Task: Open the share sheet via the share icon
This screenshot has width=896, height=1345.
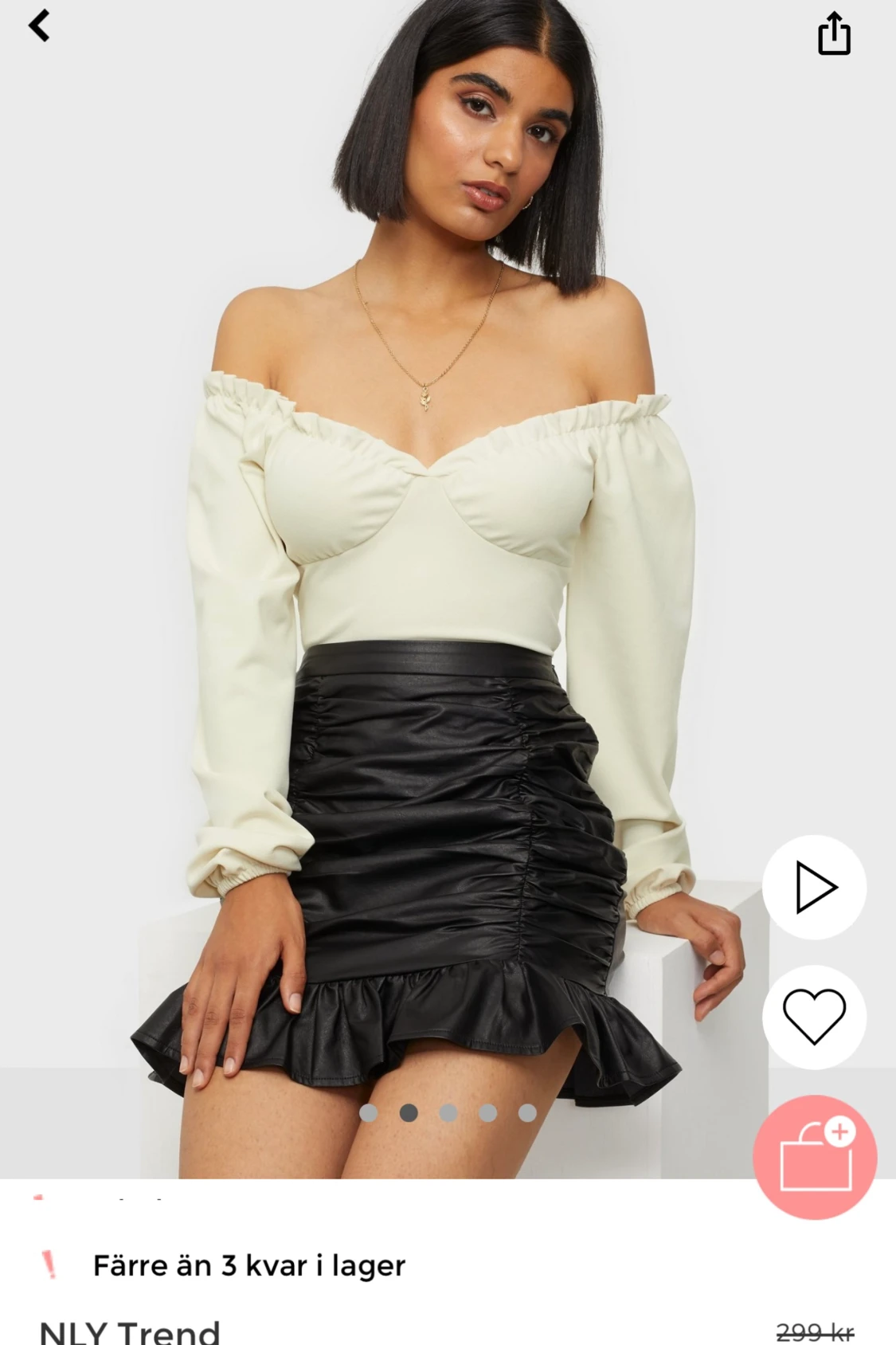Action: (x=833, y=33)
